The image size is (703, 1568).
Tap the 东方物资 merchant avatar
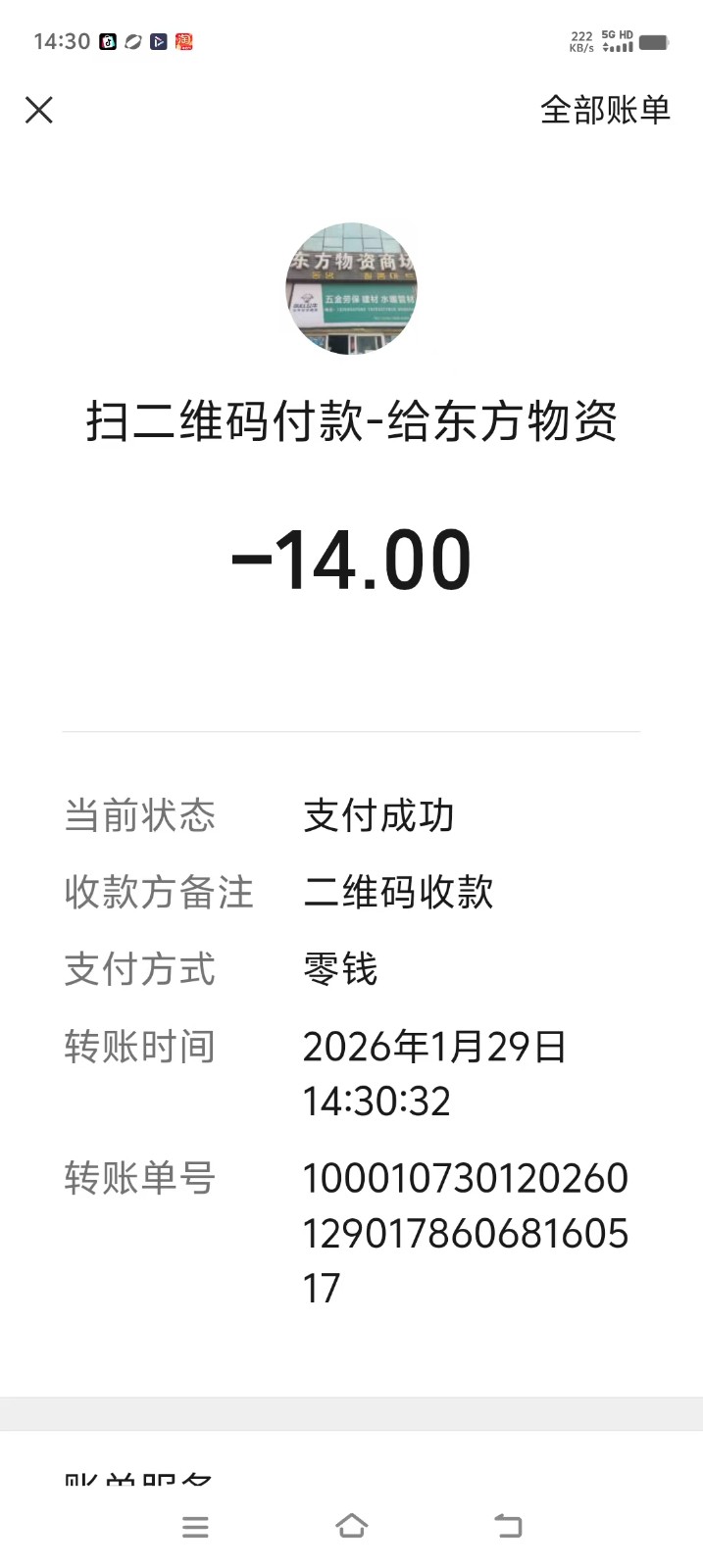pos(351,288)
